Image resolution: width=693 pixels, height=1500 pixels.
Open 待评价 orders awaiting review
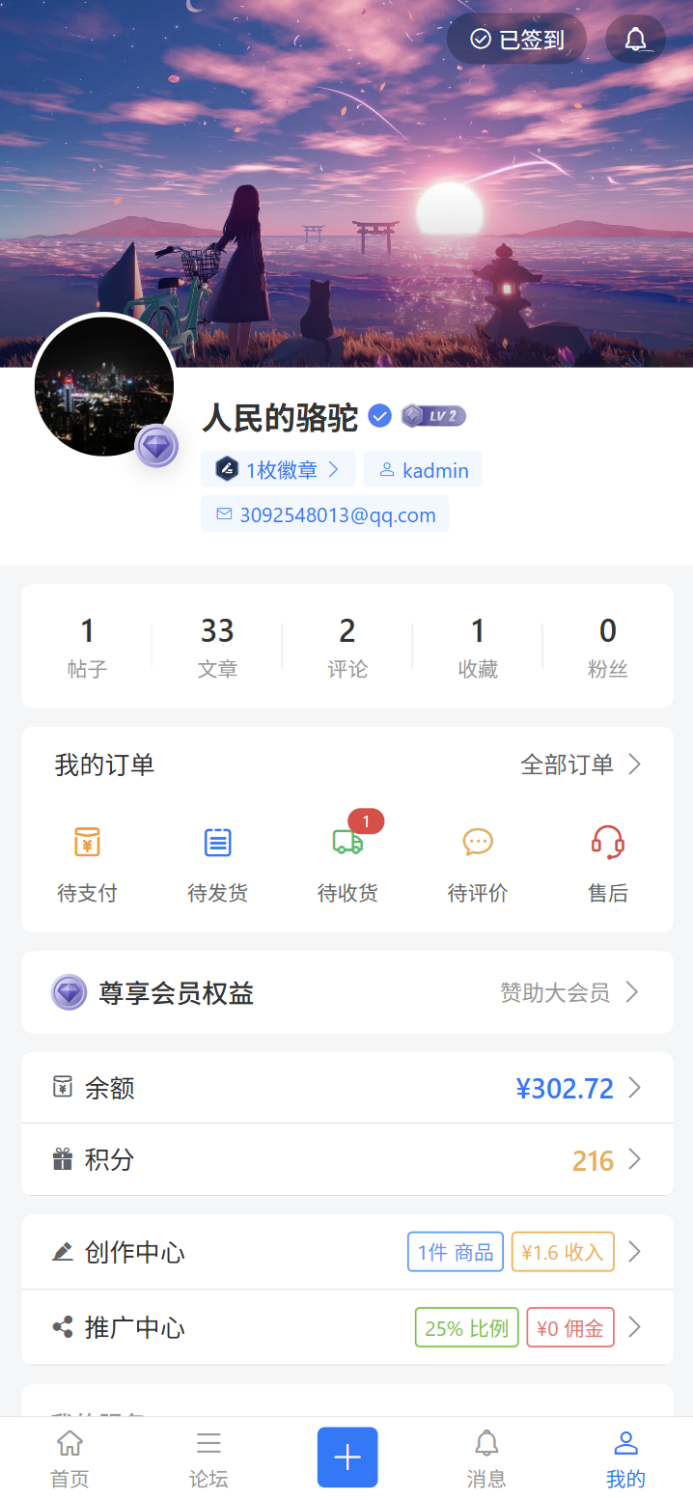point(477,864)
